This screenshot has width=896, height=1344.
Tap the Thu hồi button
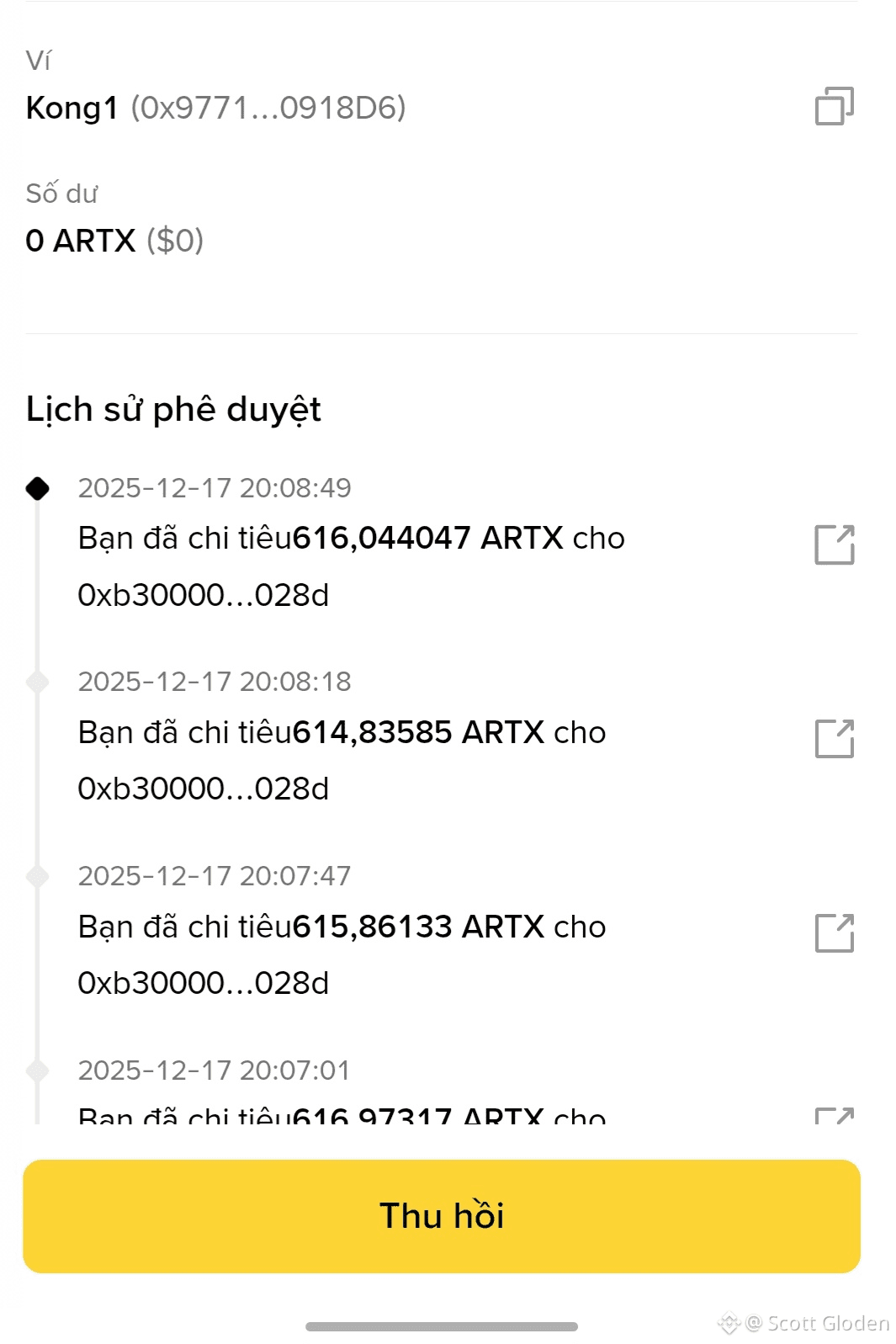point(442,1216)
